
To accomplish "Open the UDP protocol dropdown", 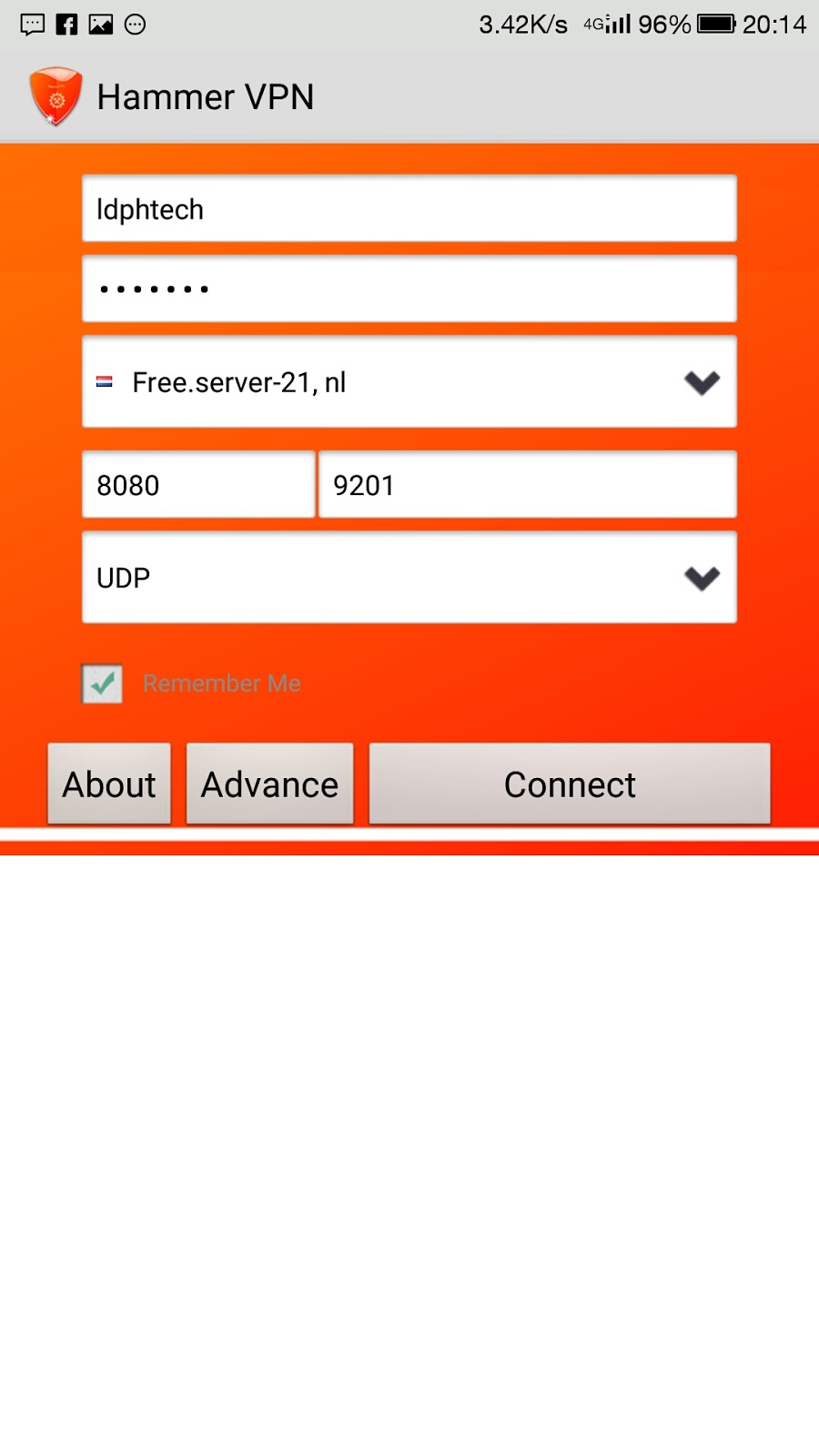I will tap(409, 578).
